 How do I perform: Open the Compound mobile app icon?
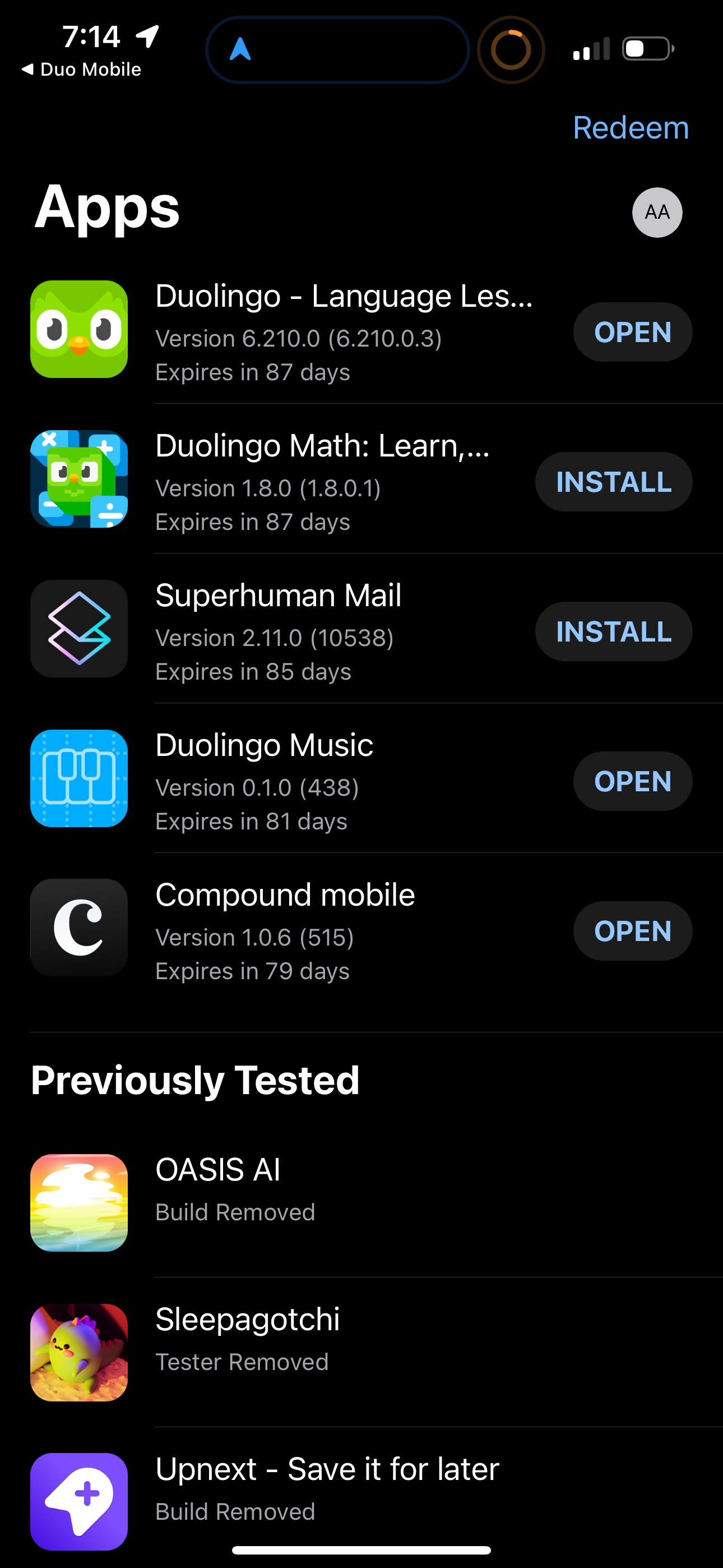[79, 928]
